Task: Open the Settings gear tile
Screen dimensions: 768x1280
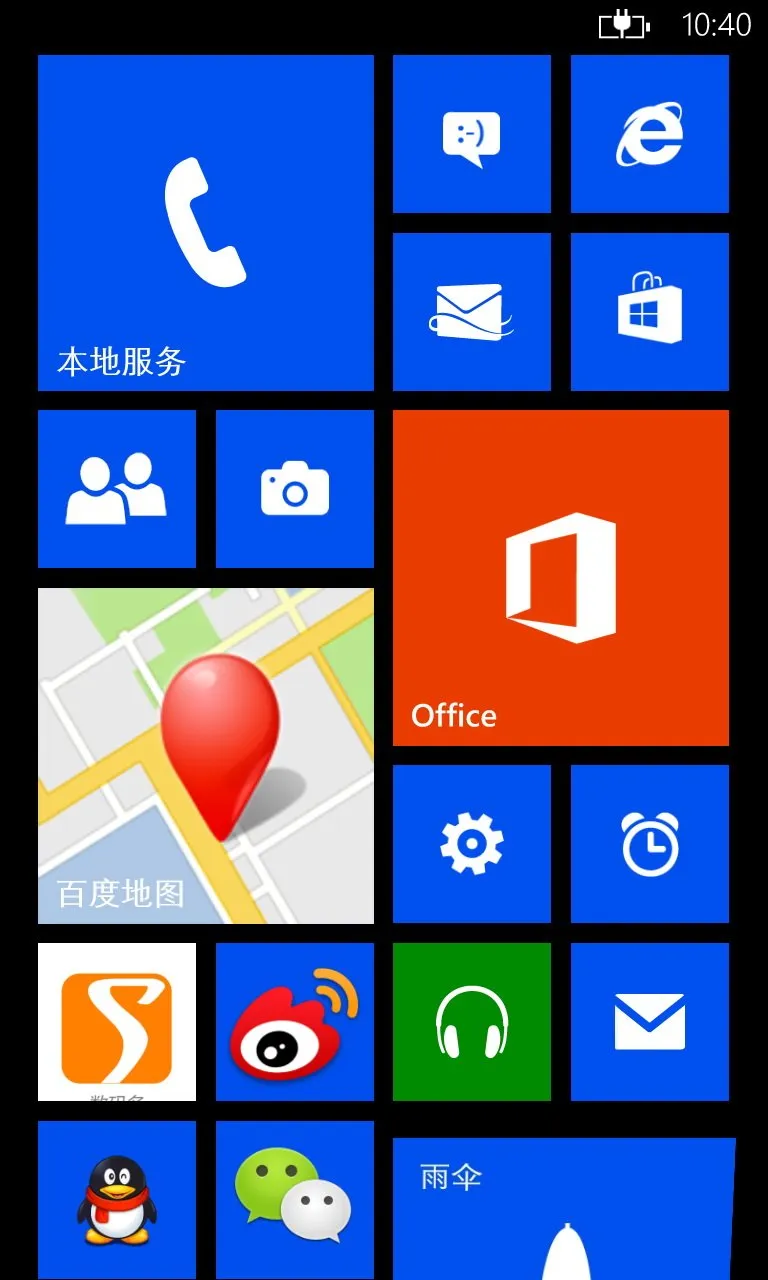Action: point(471,843)
